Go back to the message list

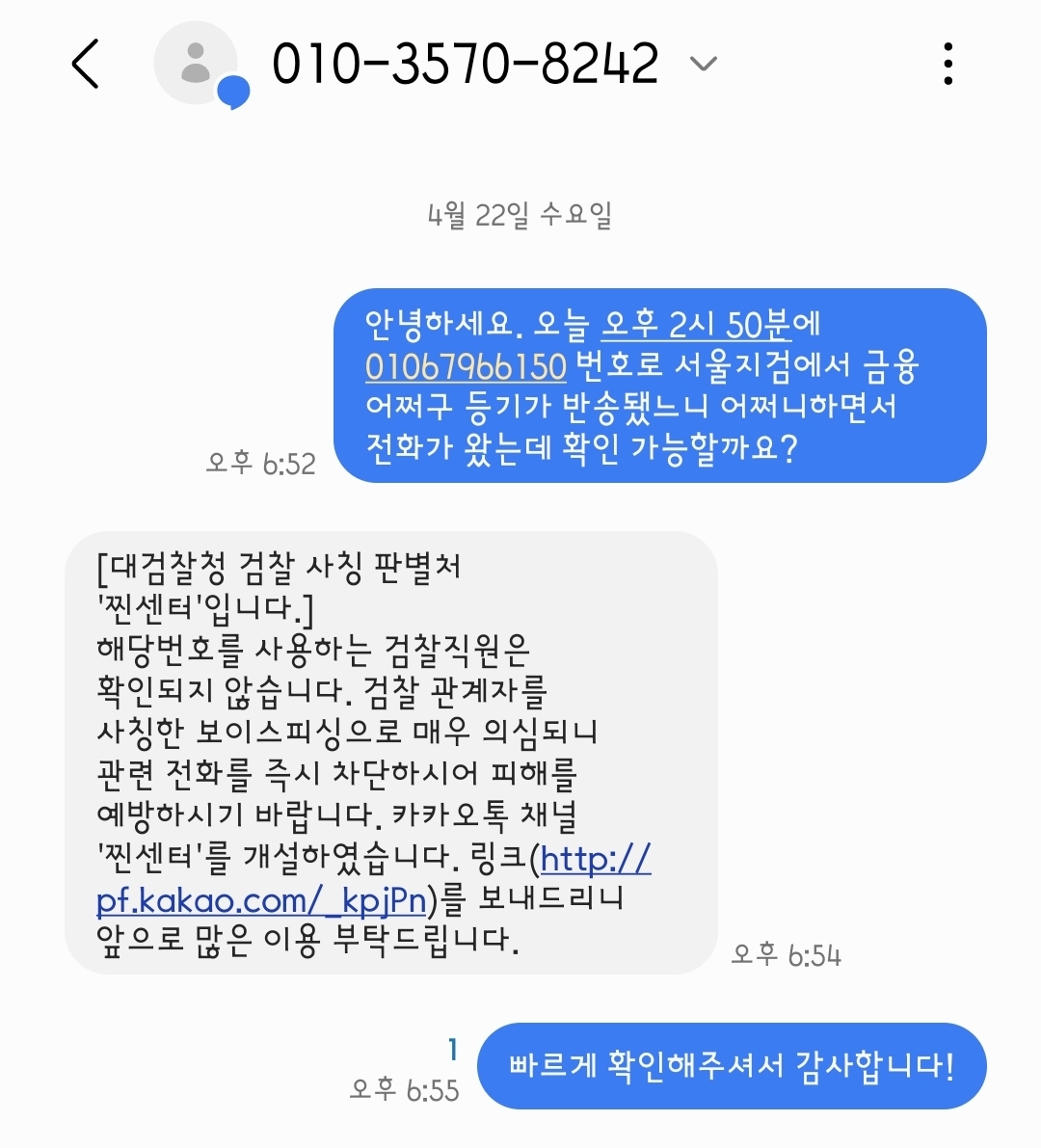coord(86,65)
